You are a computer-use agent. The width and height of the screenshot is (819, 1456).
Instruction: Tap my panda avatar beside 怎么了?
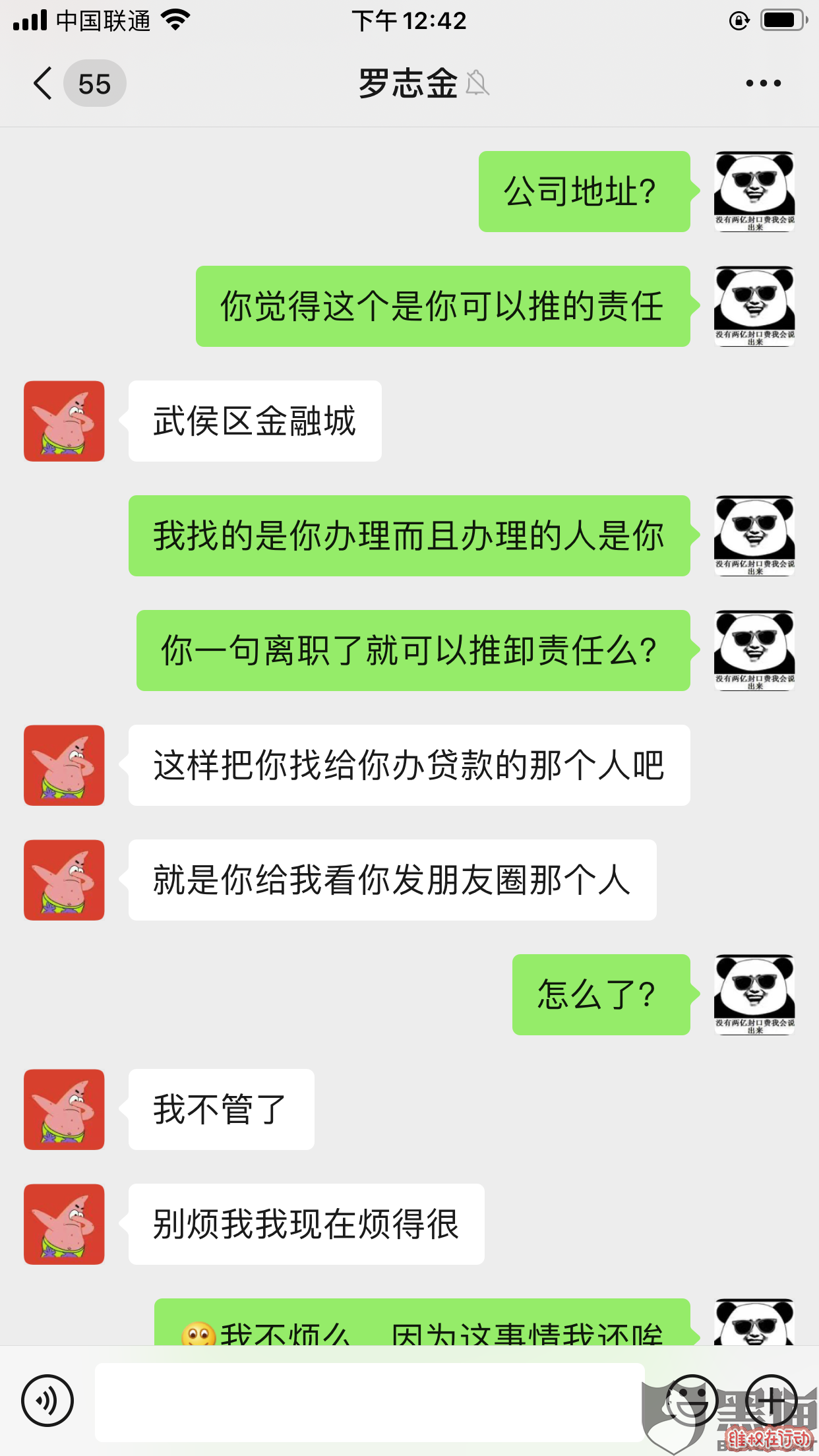pos(754,994)
